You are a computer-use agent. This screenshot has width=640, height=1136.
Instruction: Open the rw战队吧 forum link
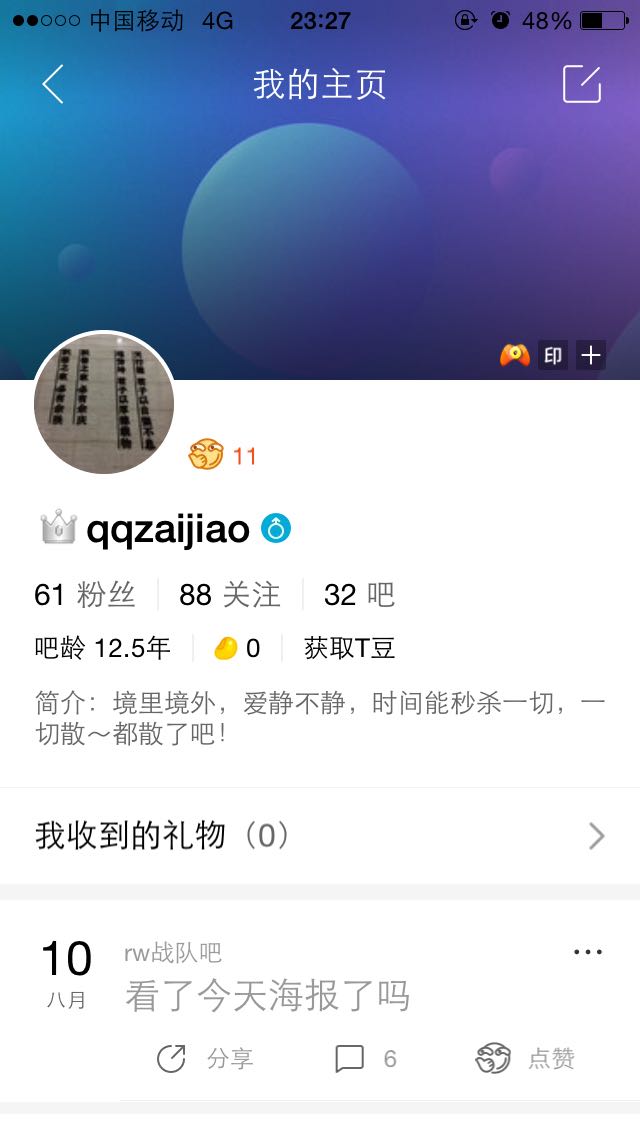[x=173, y=953]
